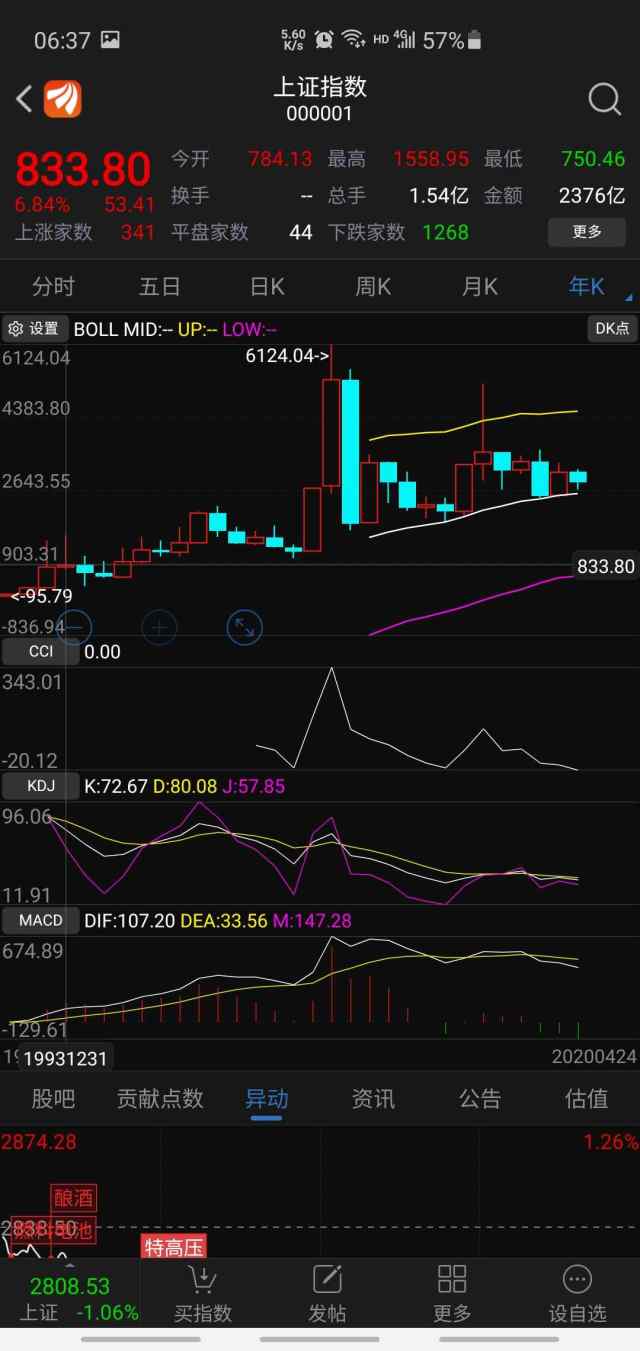Switch to the 五日 chart tab
Viewport: 640px width, 1351px height.
160,287
